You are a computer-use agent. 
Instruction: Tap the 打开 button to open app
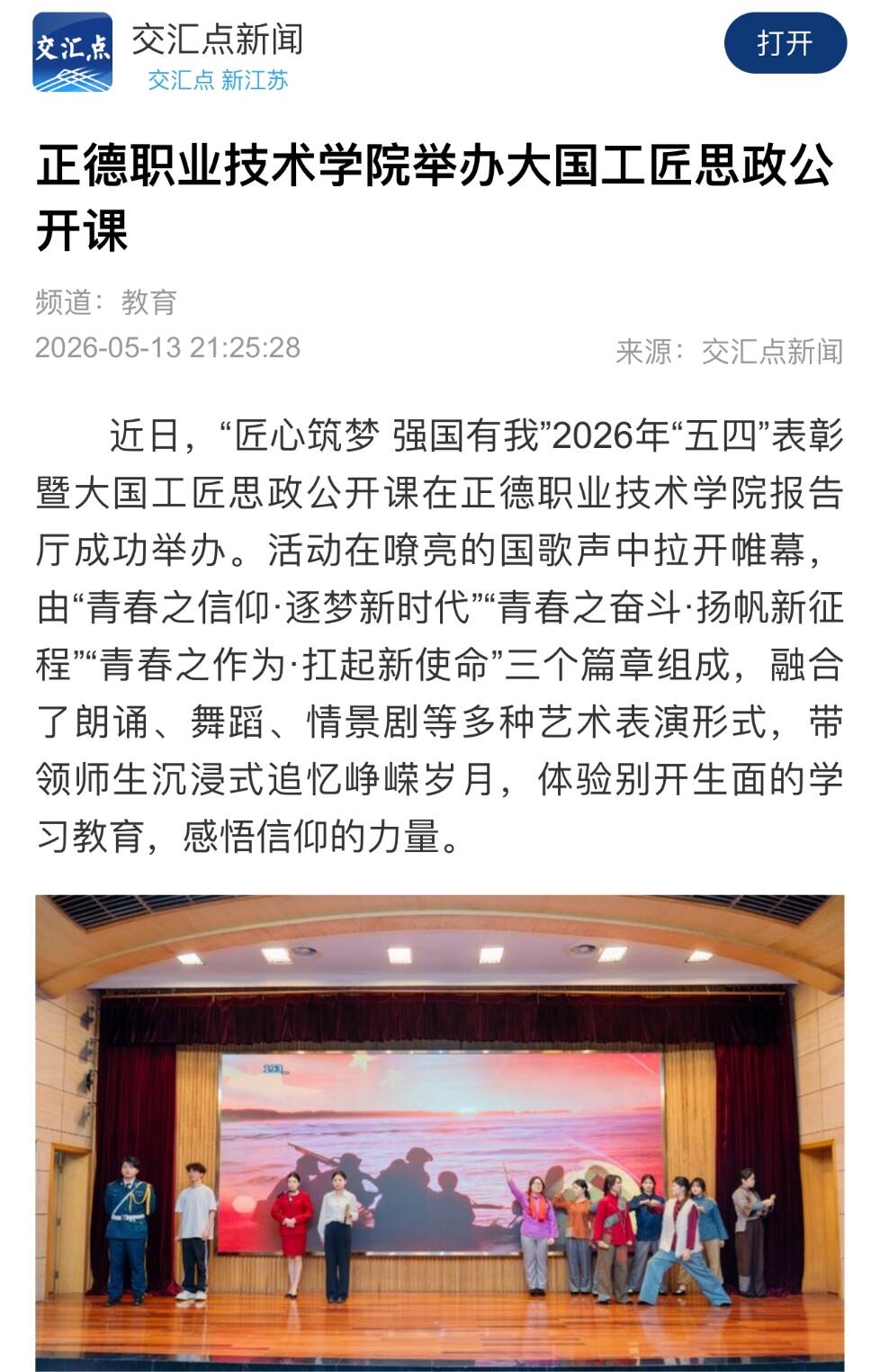(x=785, y=42)
